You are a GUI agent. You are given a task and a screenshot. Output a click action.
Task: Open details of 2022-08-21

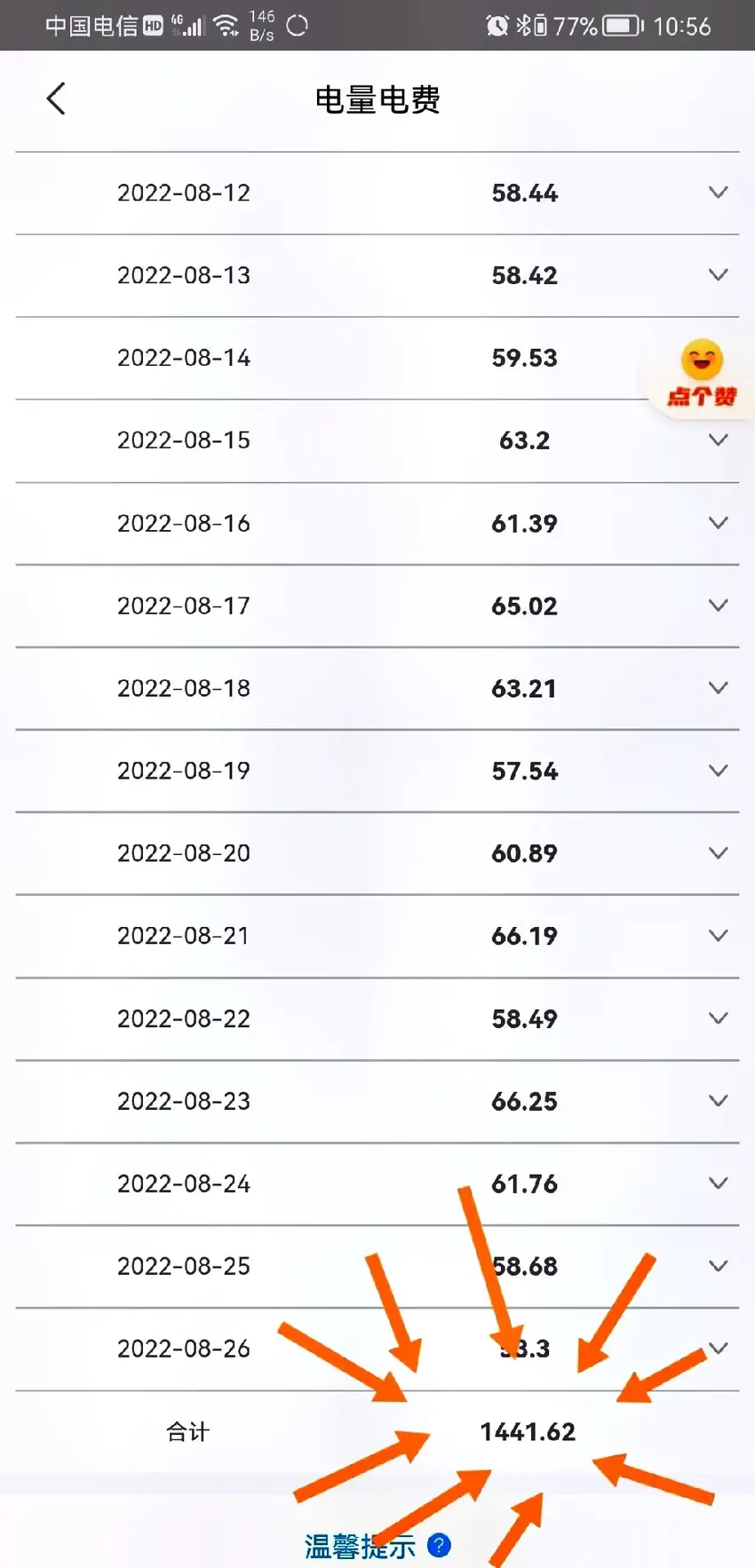[718, 936]
